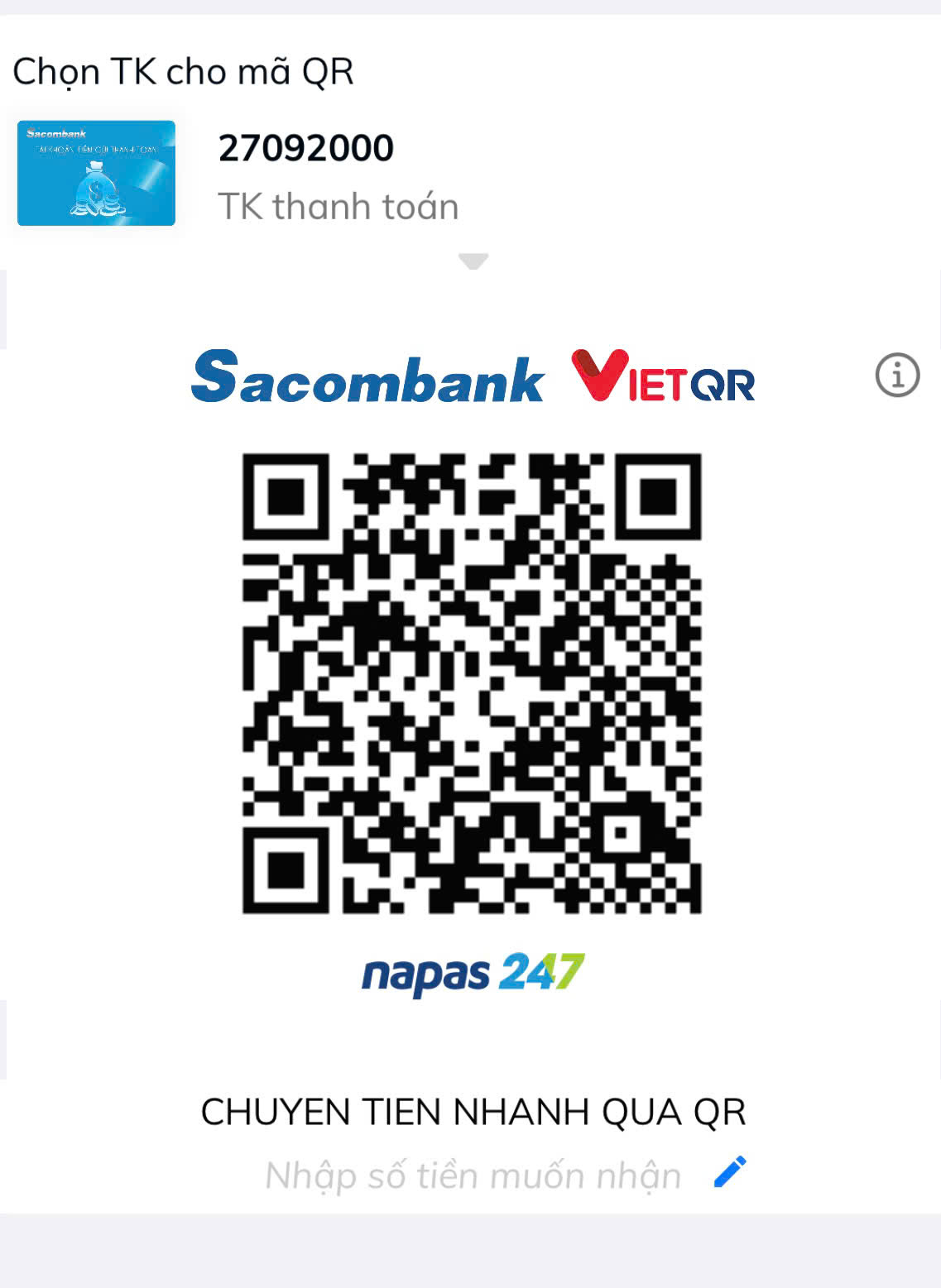Open the VietQR info icon

pyautogui.click(x=897, y=375)
